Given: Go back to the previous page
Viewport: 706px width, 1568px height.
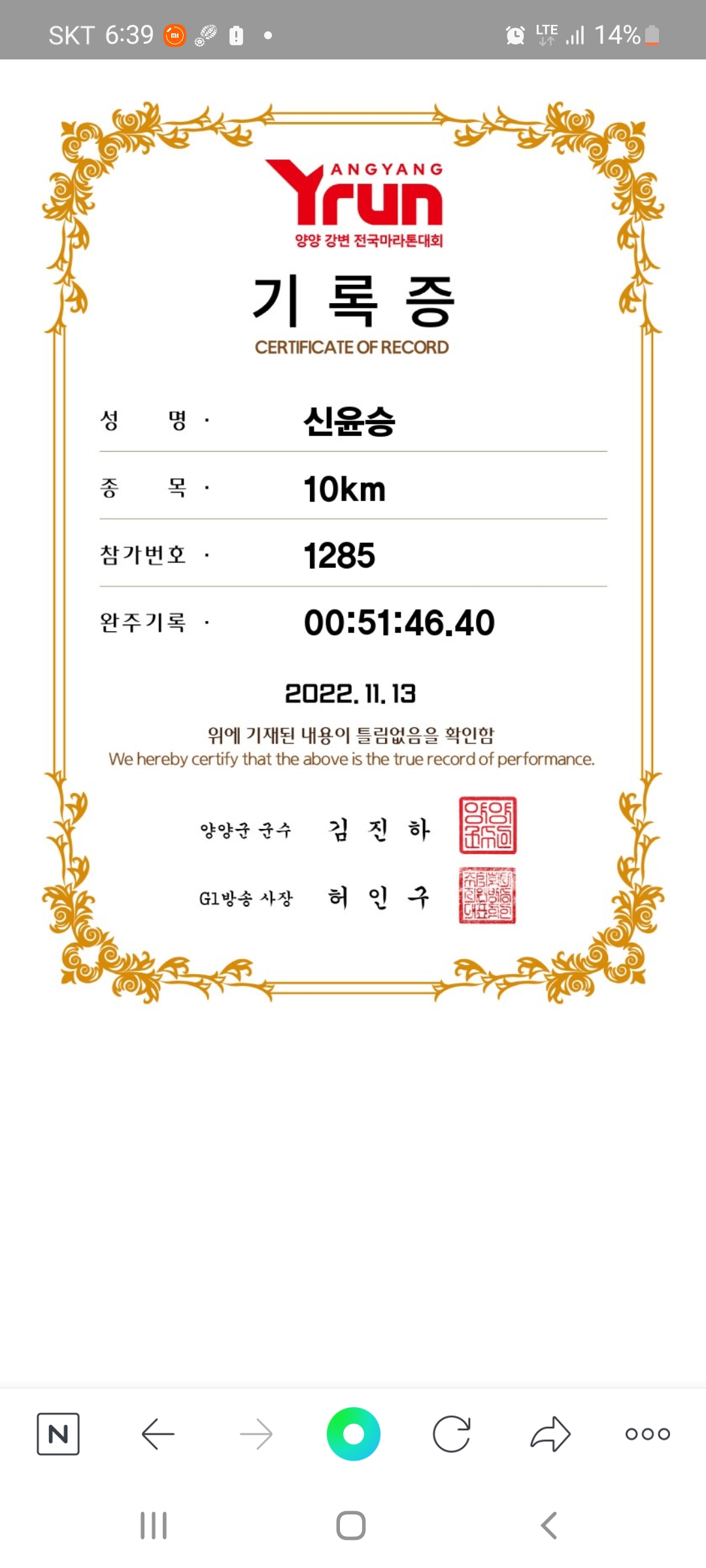Looking at the screenshot, I should click(x=158, y=1433).
